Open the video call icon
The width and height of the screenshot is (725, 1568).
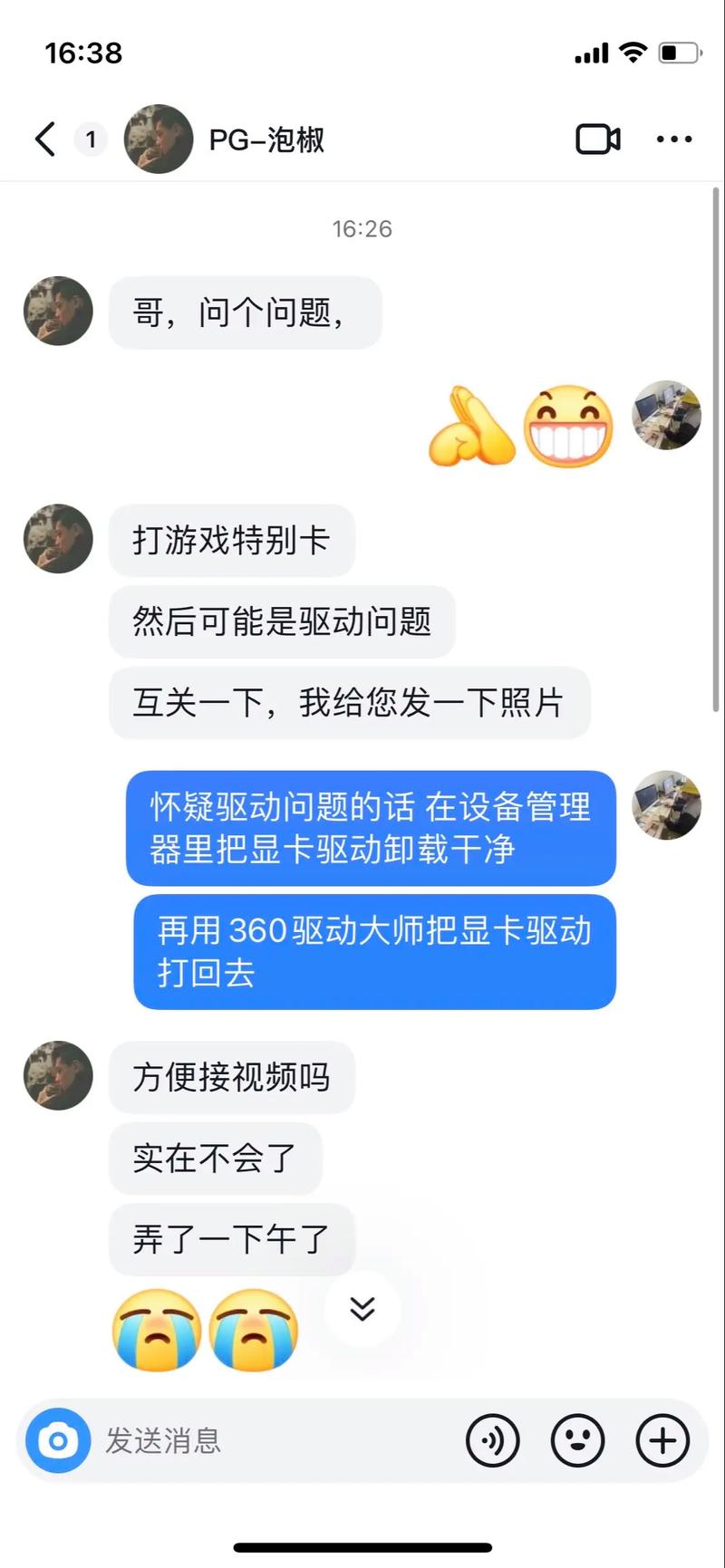pyautogui.click(x=598, y=139)
